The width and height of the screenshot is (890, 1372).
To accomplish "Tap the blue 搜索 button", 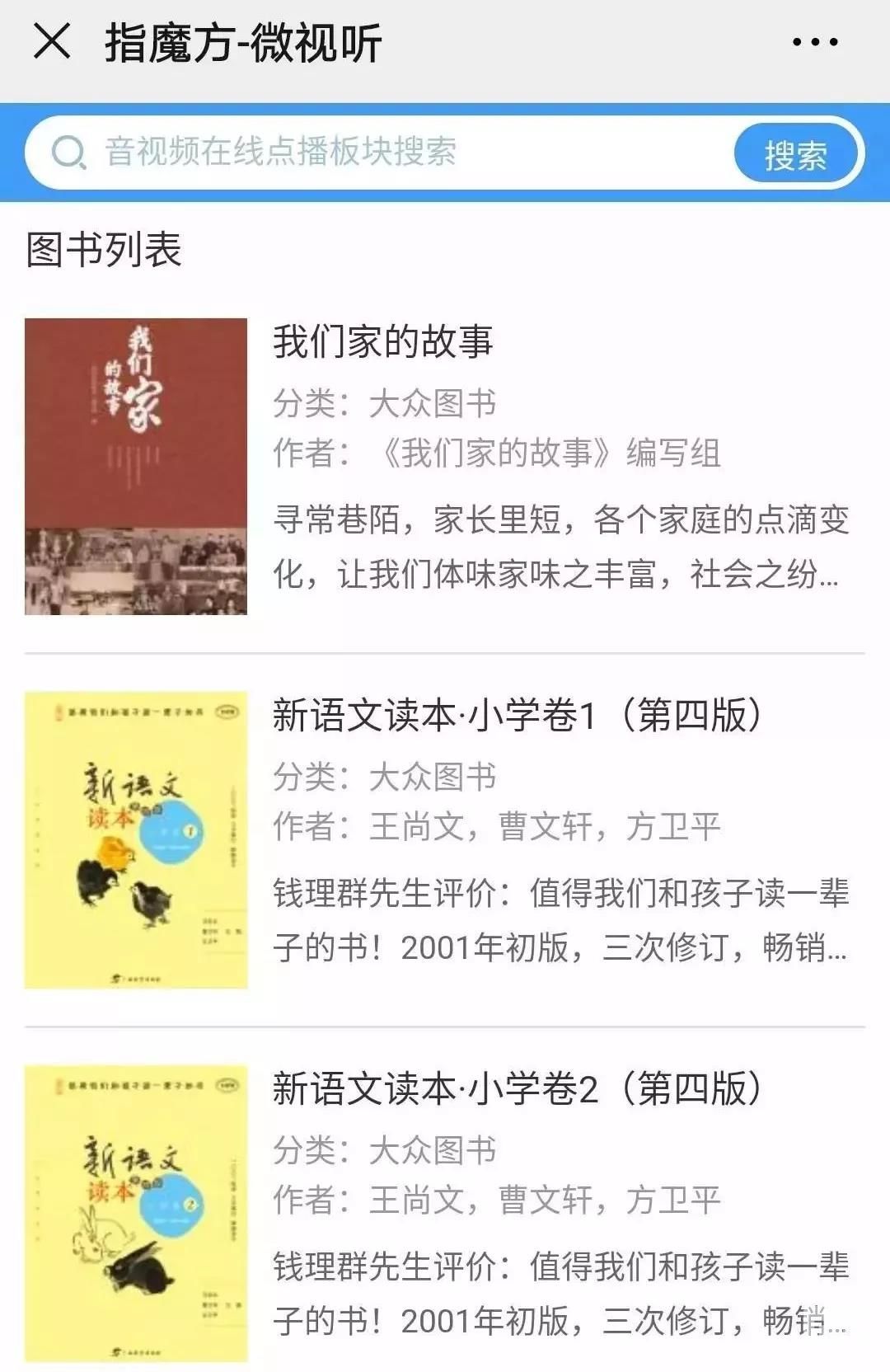I will (x=795, y=154).
